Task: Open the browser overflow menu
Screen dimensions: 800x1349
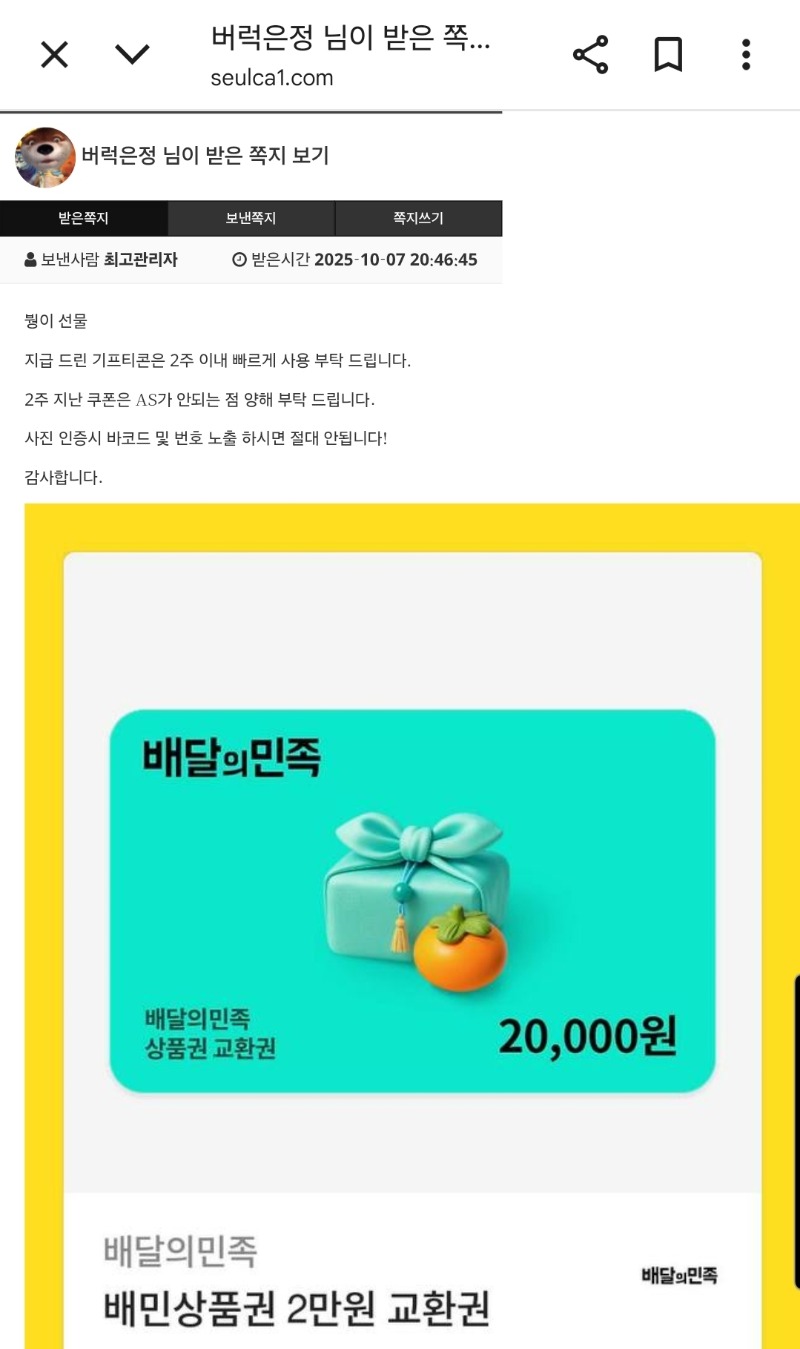Action: tap(746, 55)
